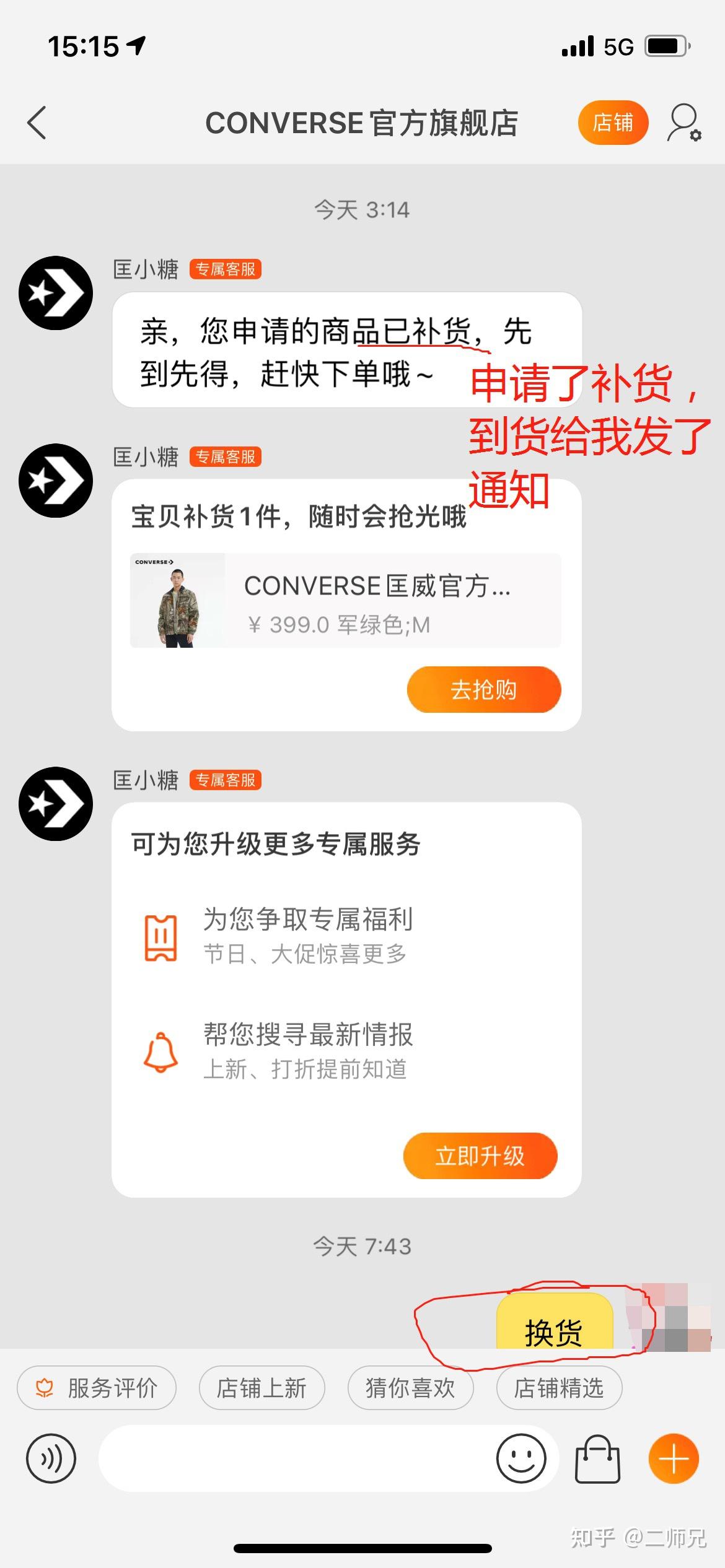Open the profile settings icon
Viewport: 725px width, 1568px height.
click(683, 123)
